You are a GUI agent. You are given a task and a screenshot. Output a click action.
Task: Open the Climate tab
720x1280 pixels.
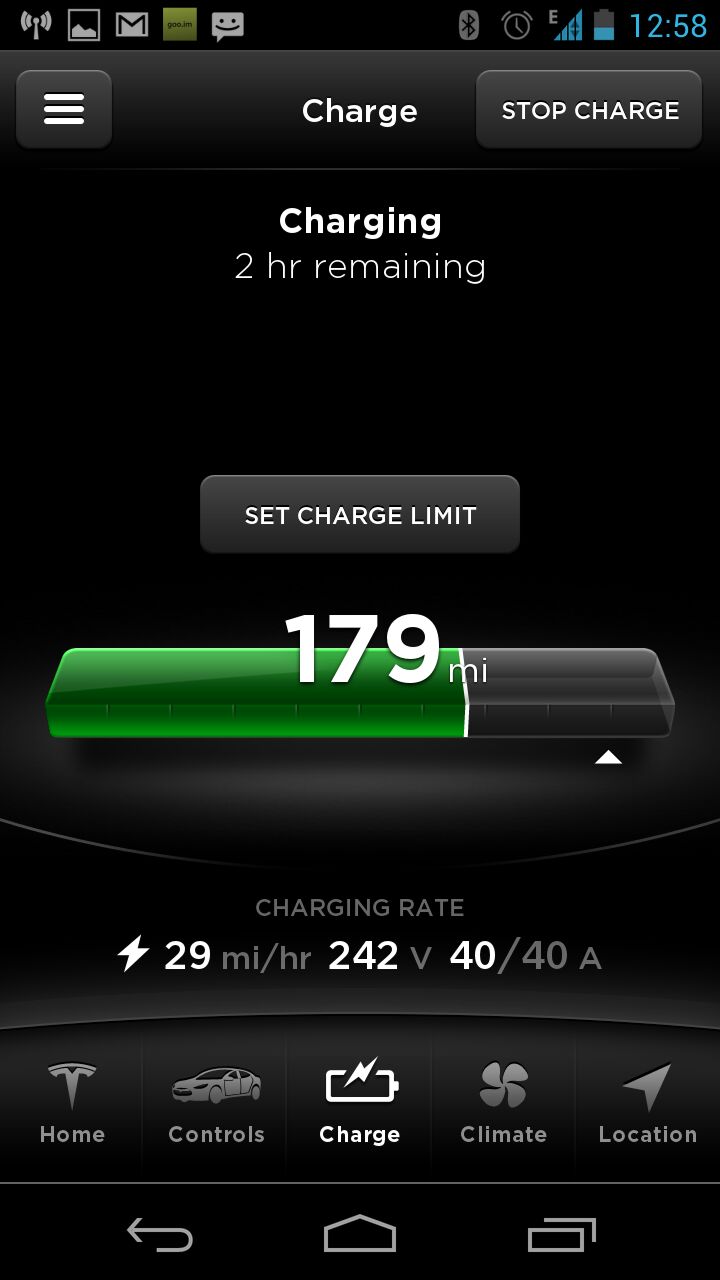pos(504,1103)
